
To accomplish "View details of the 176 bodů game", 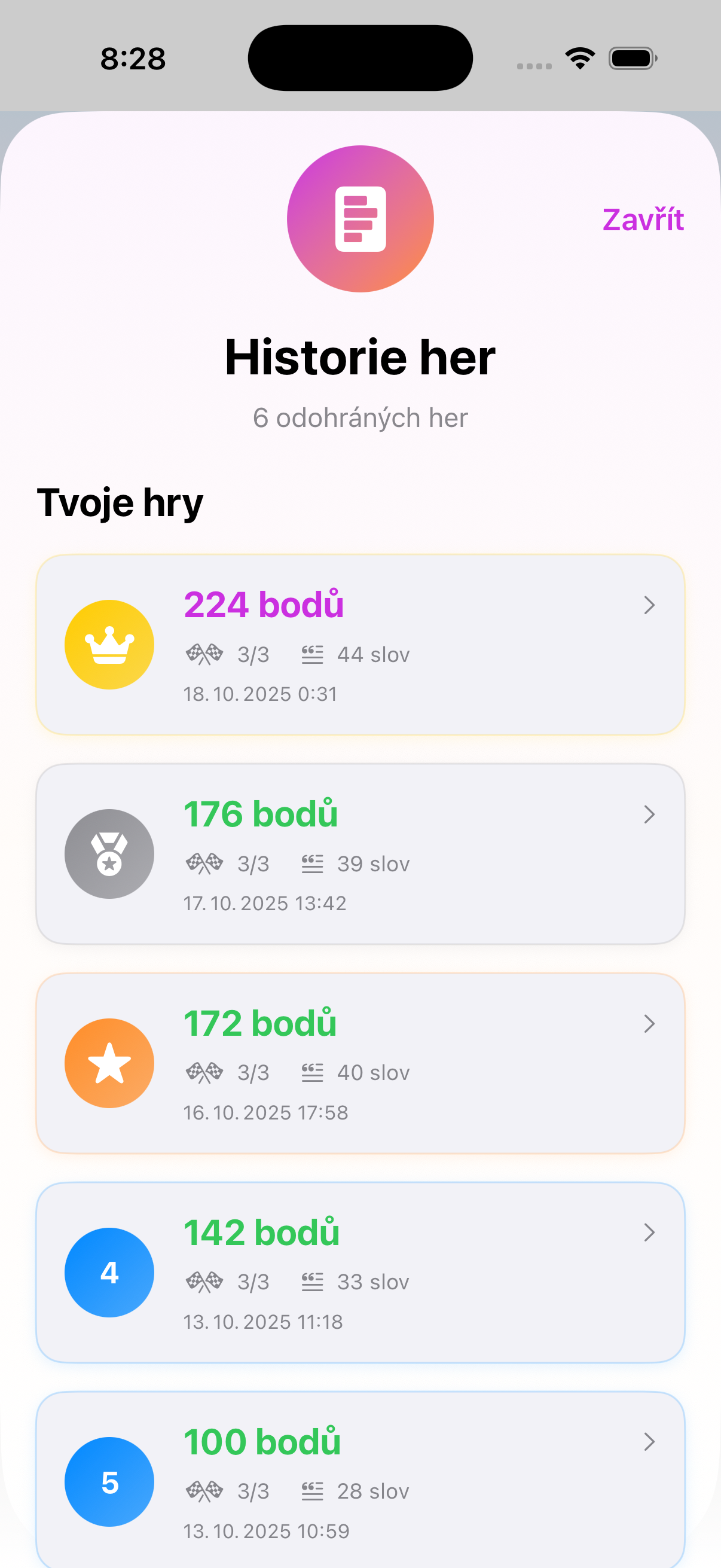I will pos(360,853).
